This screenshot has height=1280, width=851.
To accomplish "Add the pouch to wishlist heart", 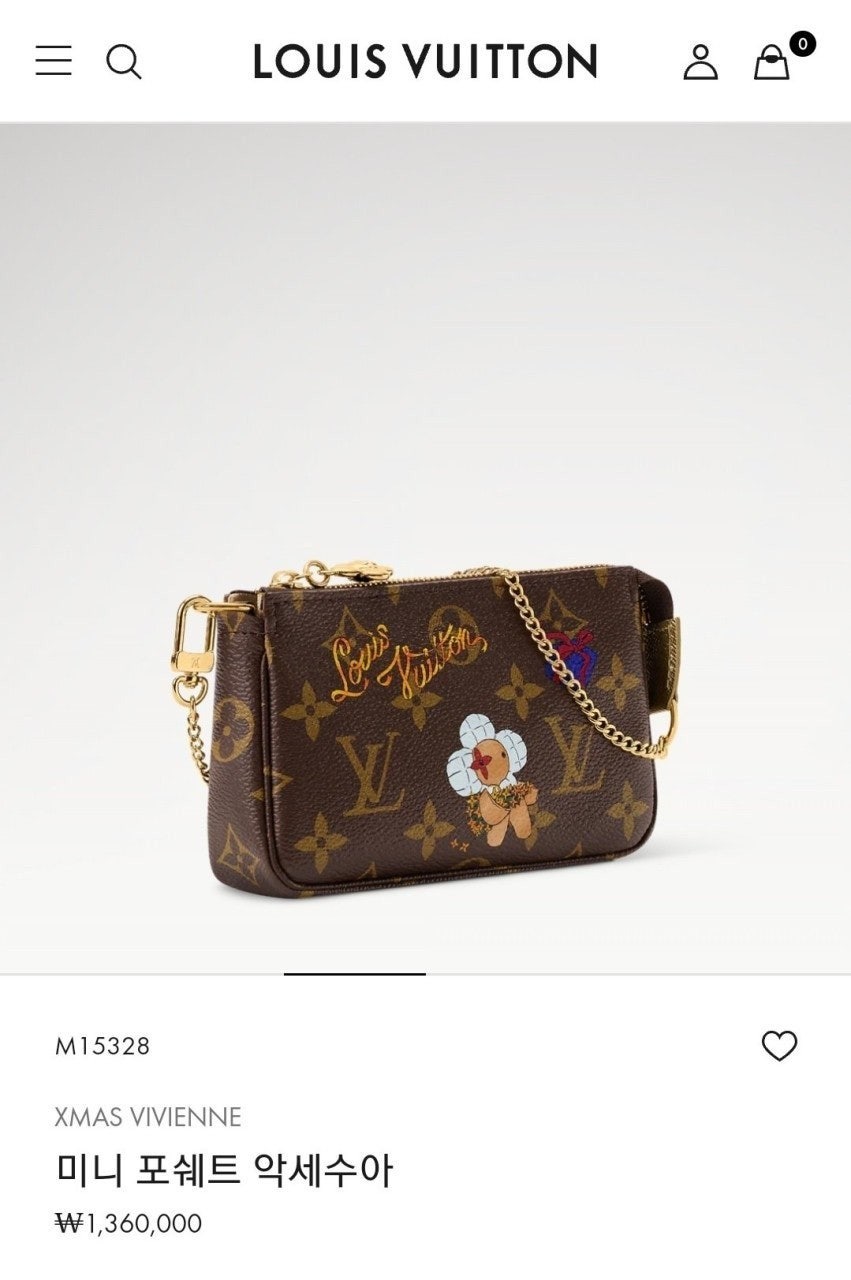I will tap(779, 1046).
